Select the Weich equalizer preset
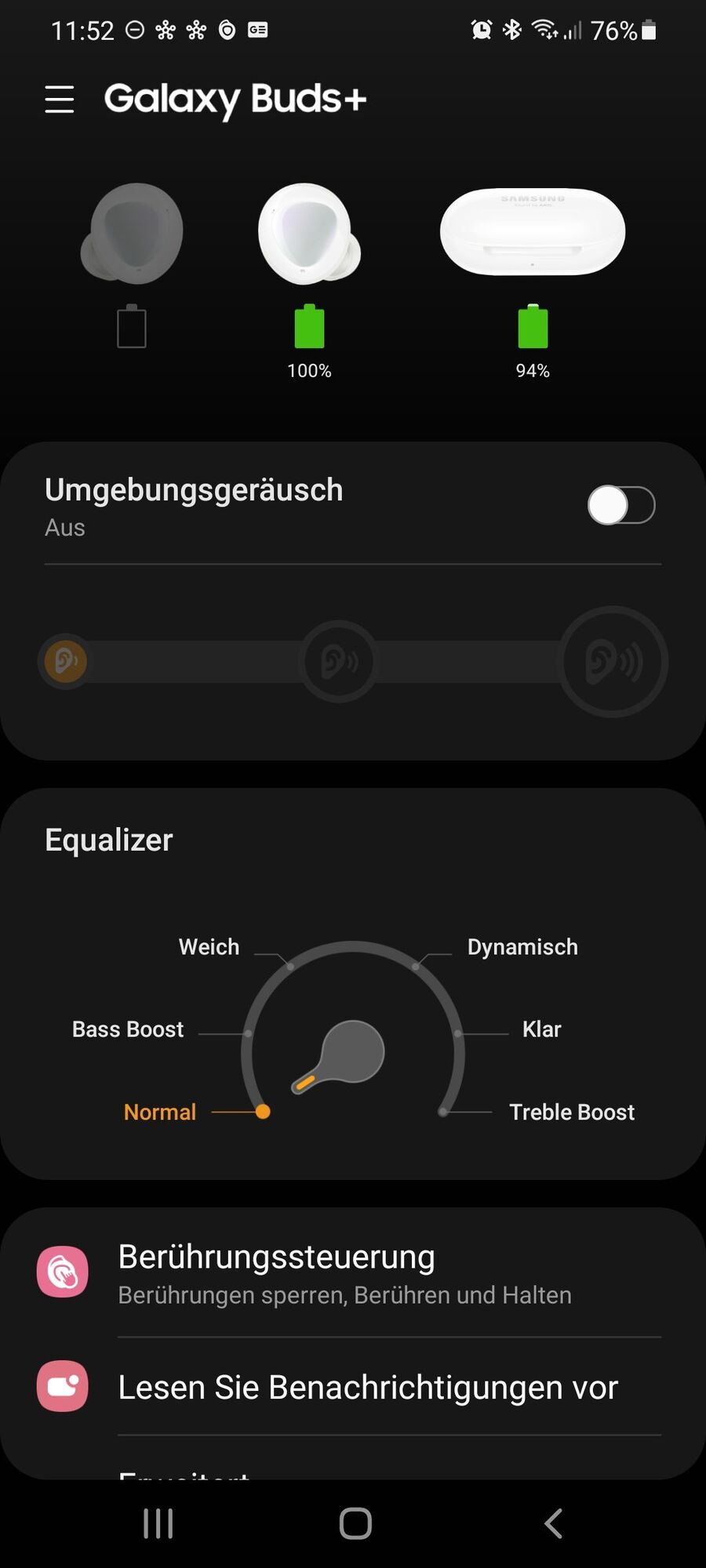The width and height of the screenshot is (706, 1568). [x=209, y=947]
